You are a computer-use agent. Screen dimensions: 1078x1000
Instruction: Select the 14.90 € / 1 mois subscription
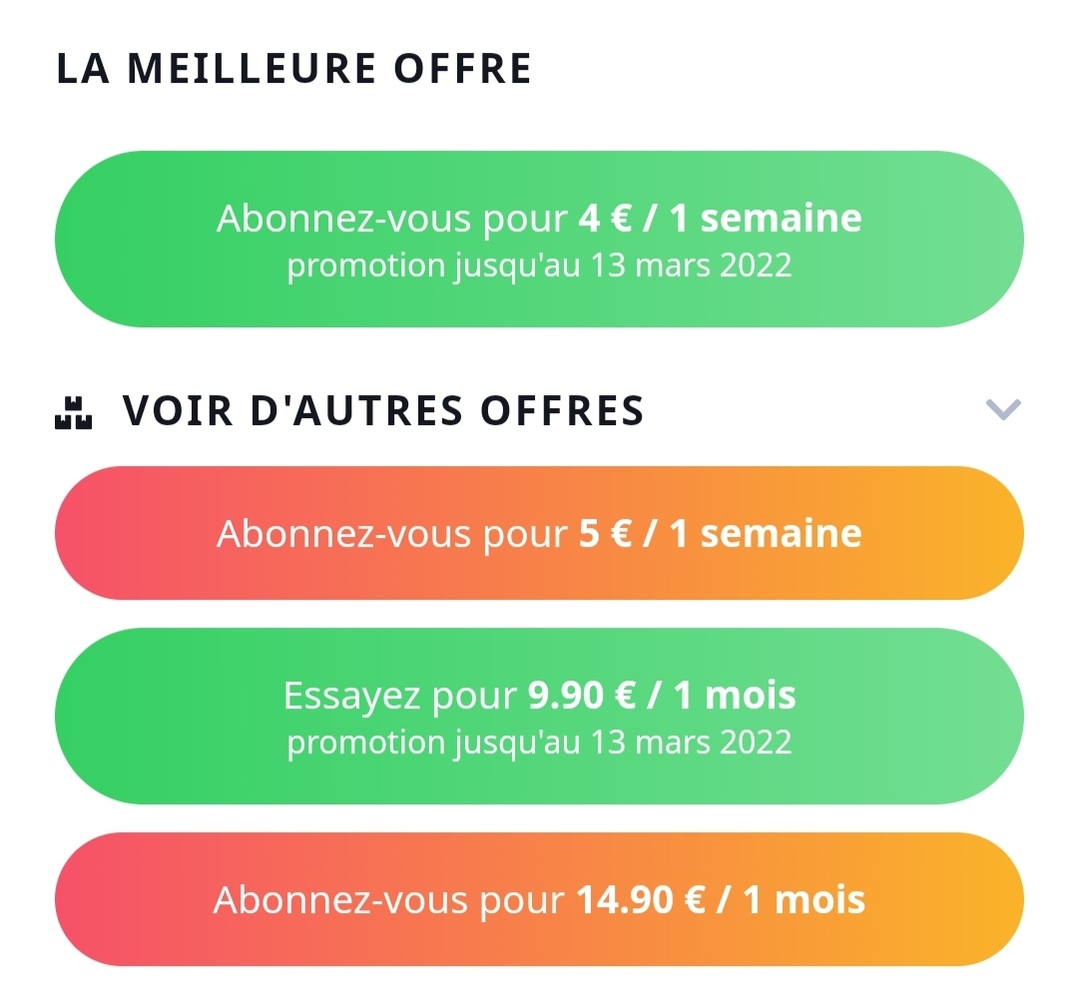point(539,900)
